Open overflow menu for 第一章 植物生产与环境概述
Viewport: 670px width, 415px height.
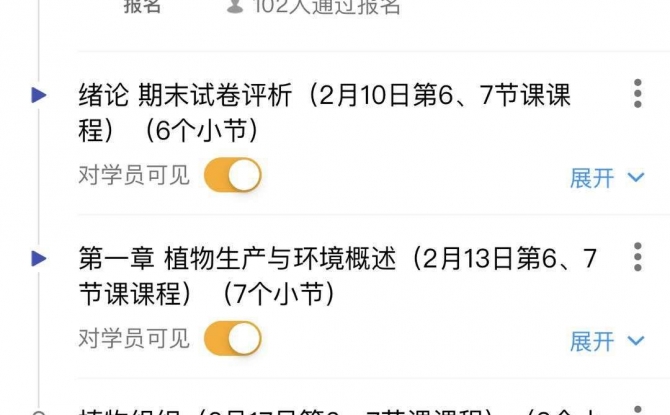(x=638, y=257)
